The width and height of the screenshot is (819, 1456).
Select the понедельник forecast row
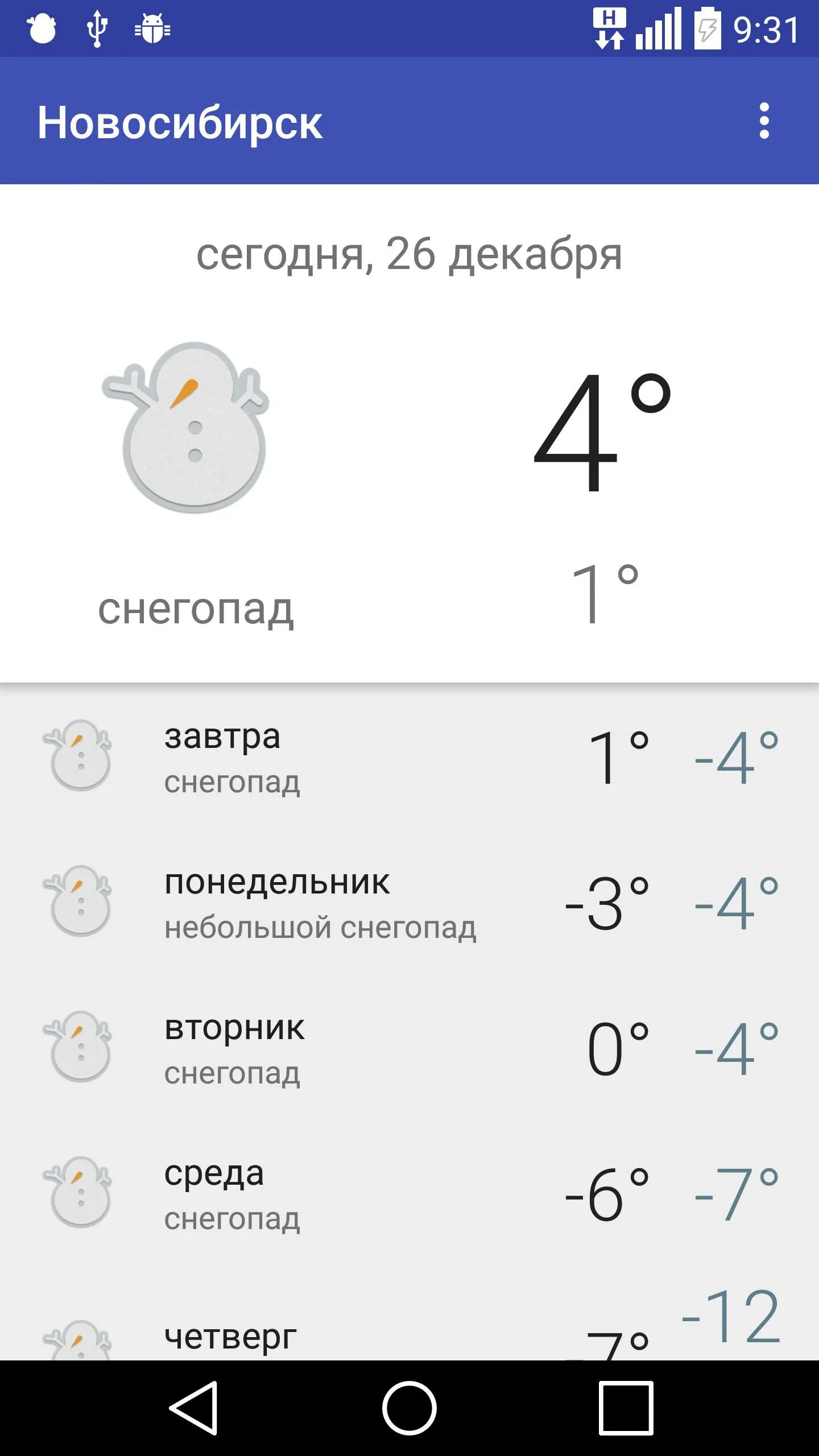click(x=409, y=902)
